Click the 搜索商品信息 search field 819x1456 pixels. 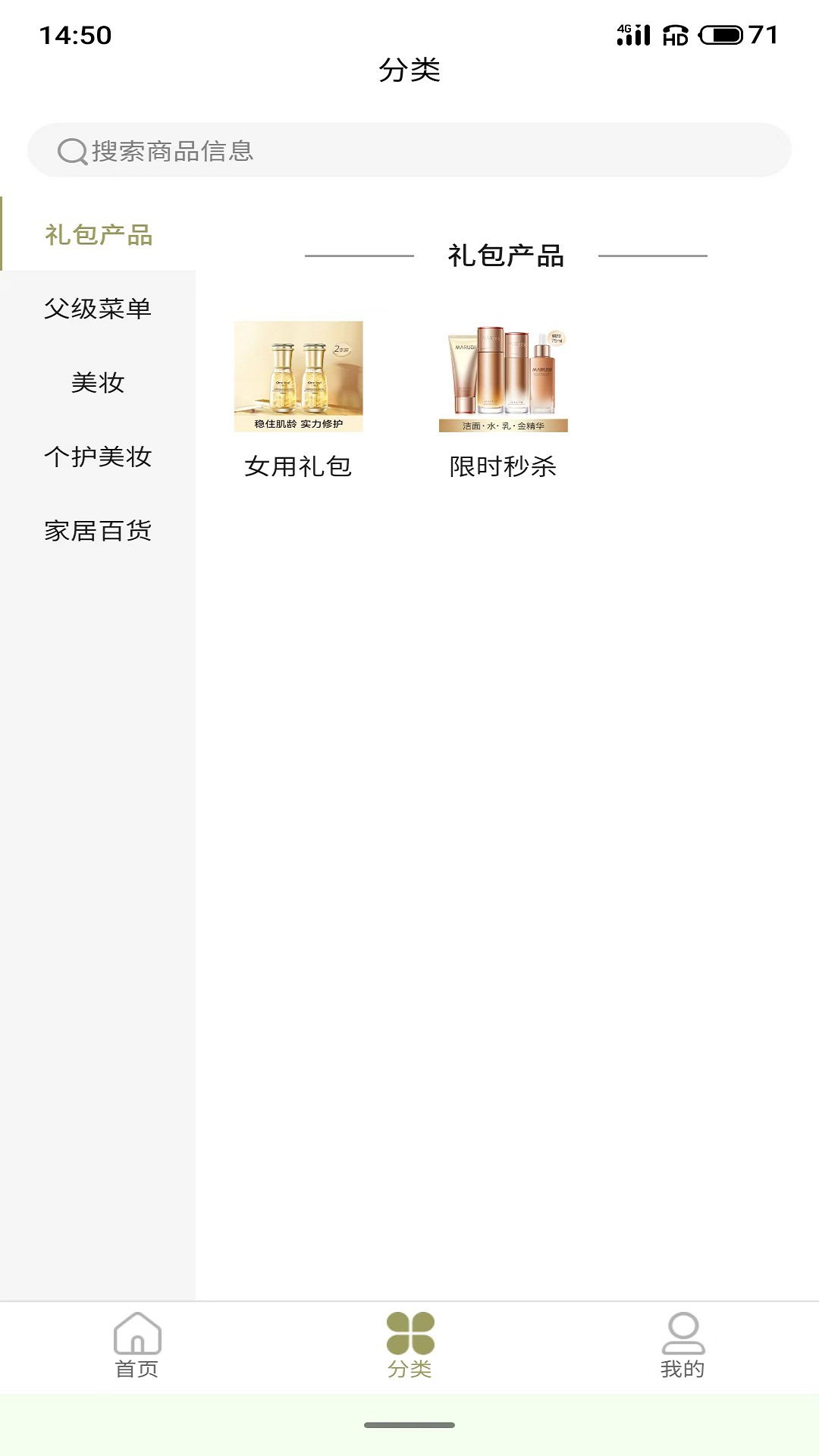coord(409,150)
